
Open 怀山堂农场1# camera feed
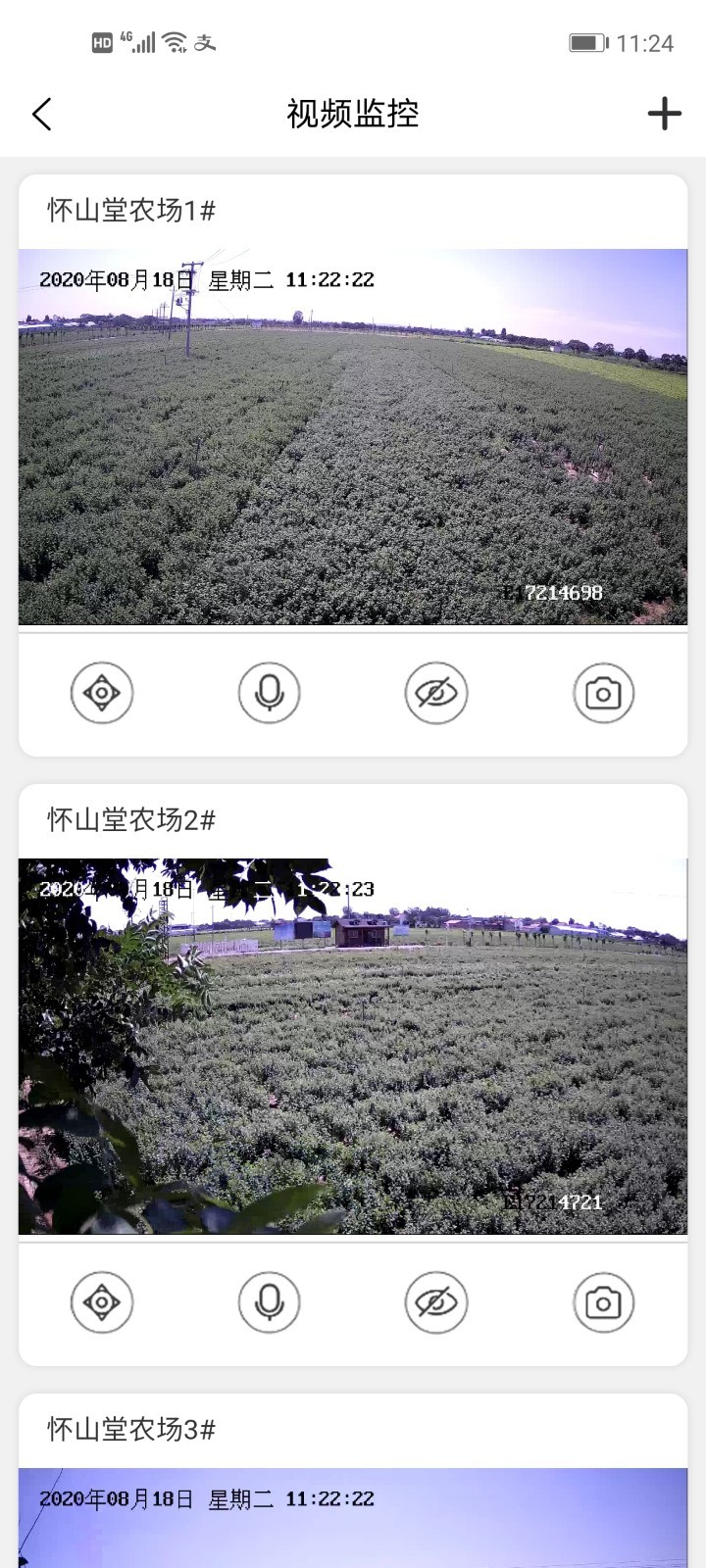pyautogui.click(x=353, y=437)
